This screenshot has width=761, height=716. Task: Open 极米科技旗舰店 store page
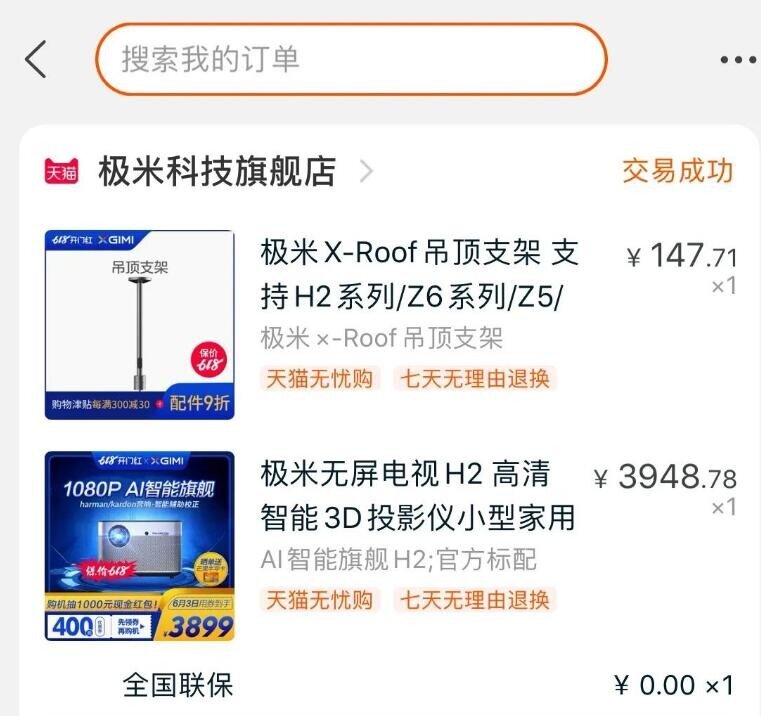217,171
